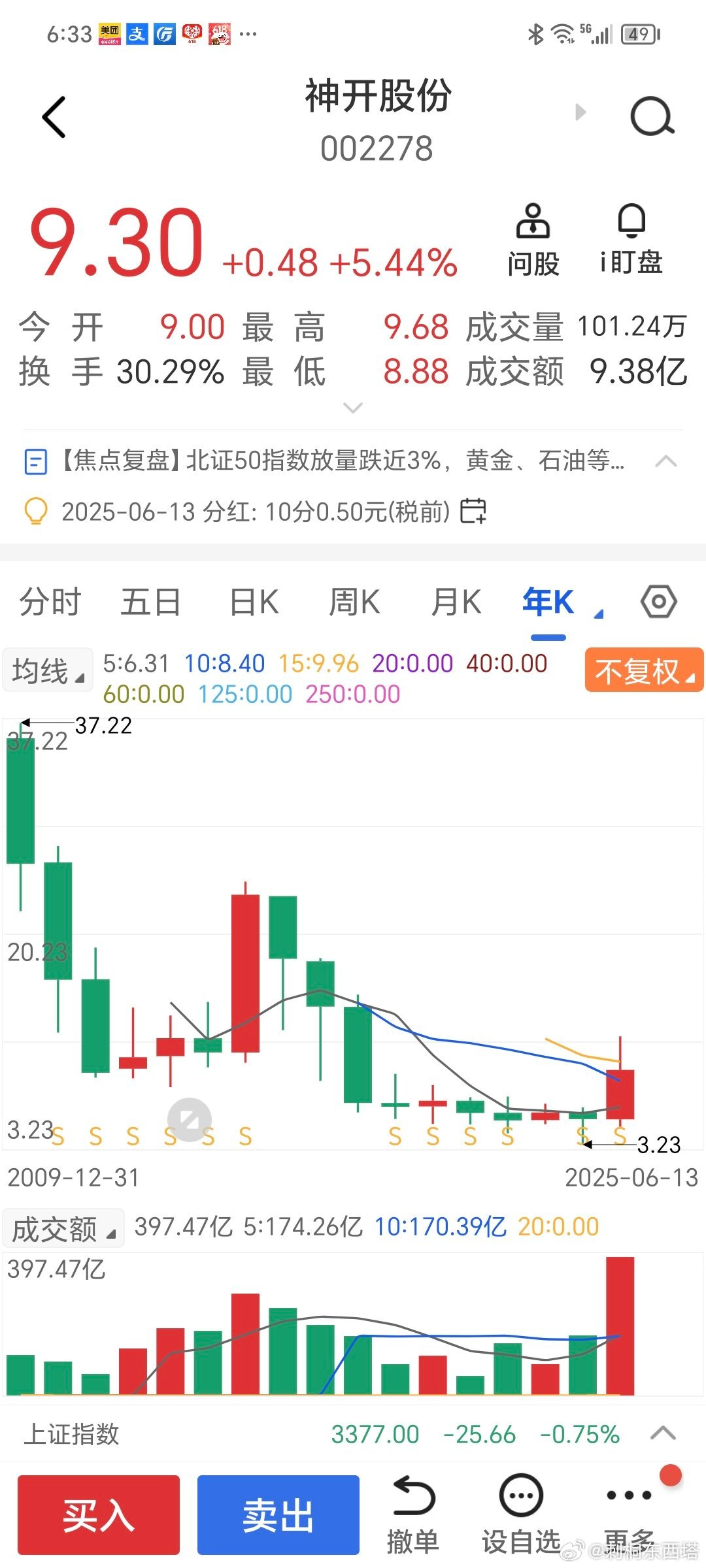Open the i盯盘 alert bell
Screen dimensions: 706x1568
pyautogui.click(x=631, y=240)
